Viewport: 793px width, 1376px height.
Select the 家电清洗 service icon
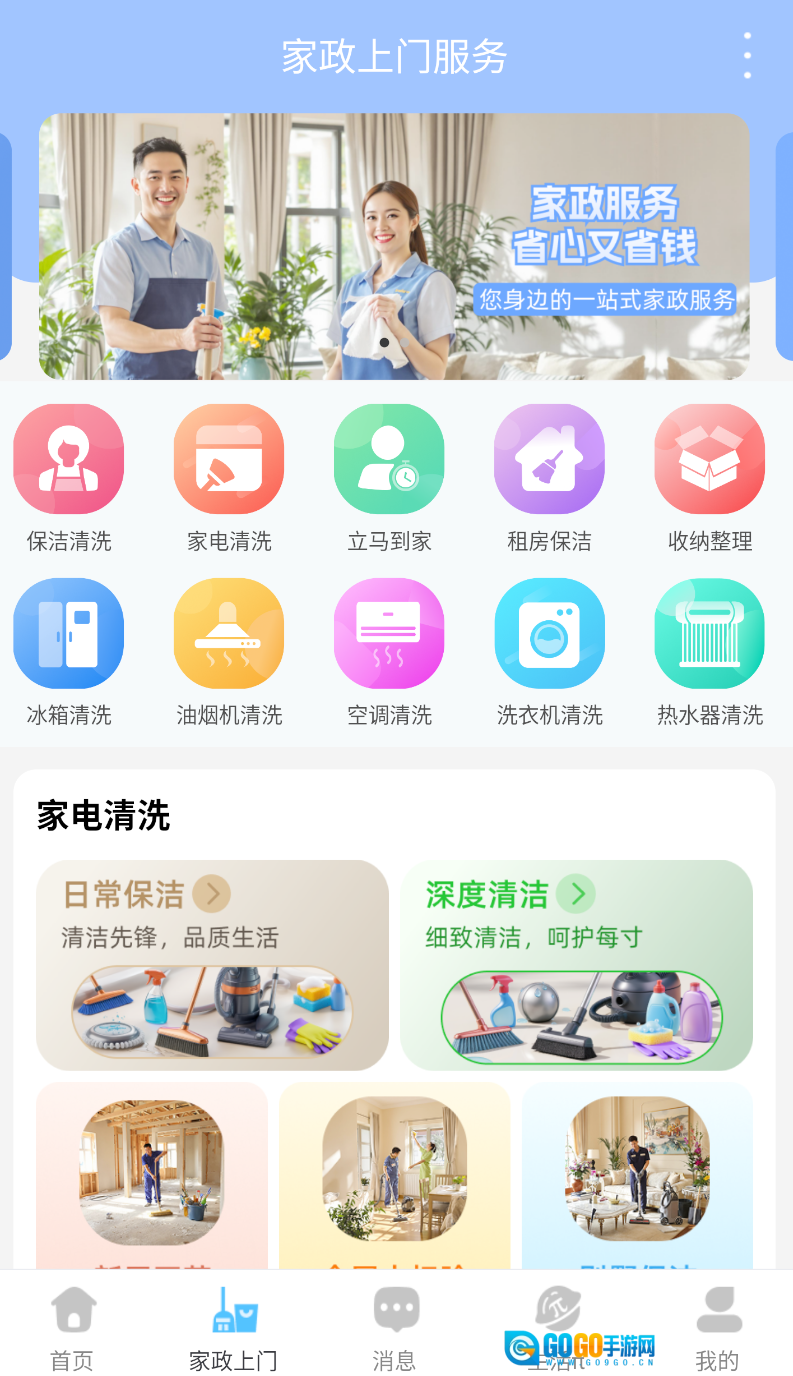pyautogui.click(x=228, y=458)
